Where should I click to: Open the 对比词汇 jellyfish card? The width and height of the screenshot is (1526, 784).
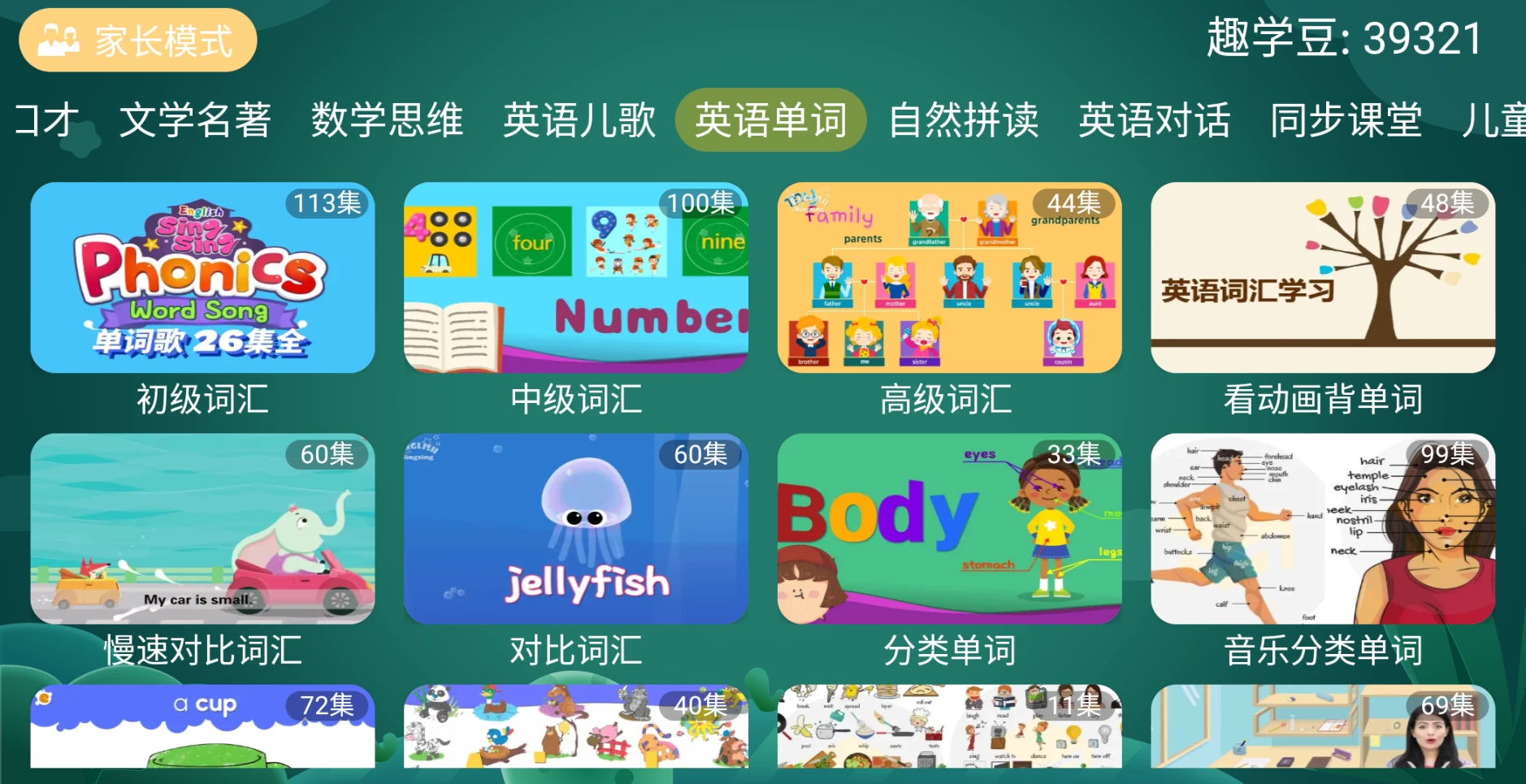point(575,529)
